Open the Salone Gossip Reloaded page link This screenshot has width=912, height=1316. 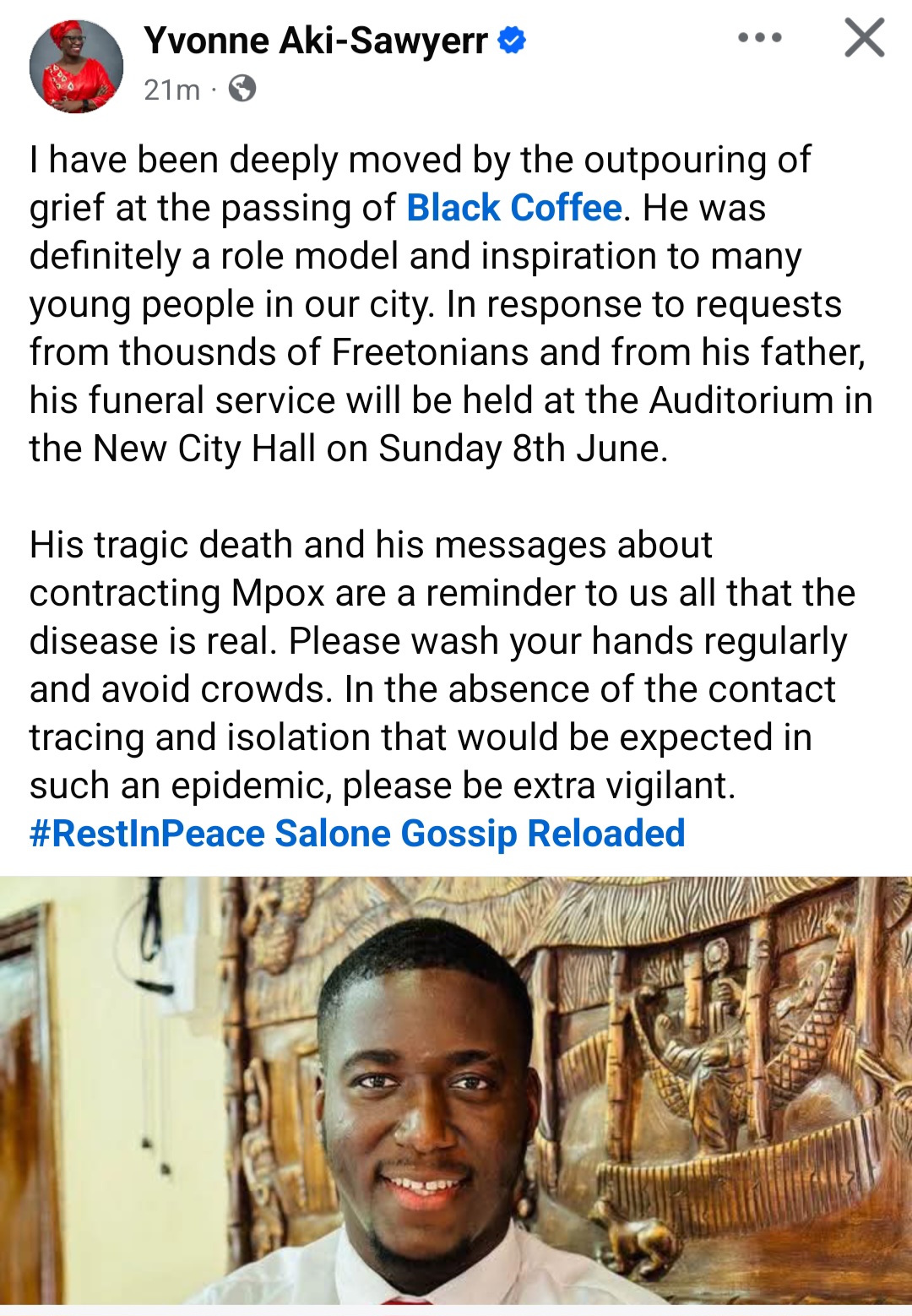480,834
